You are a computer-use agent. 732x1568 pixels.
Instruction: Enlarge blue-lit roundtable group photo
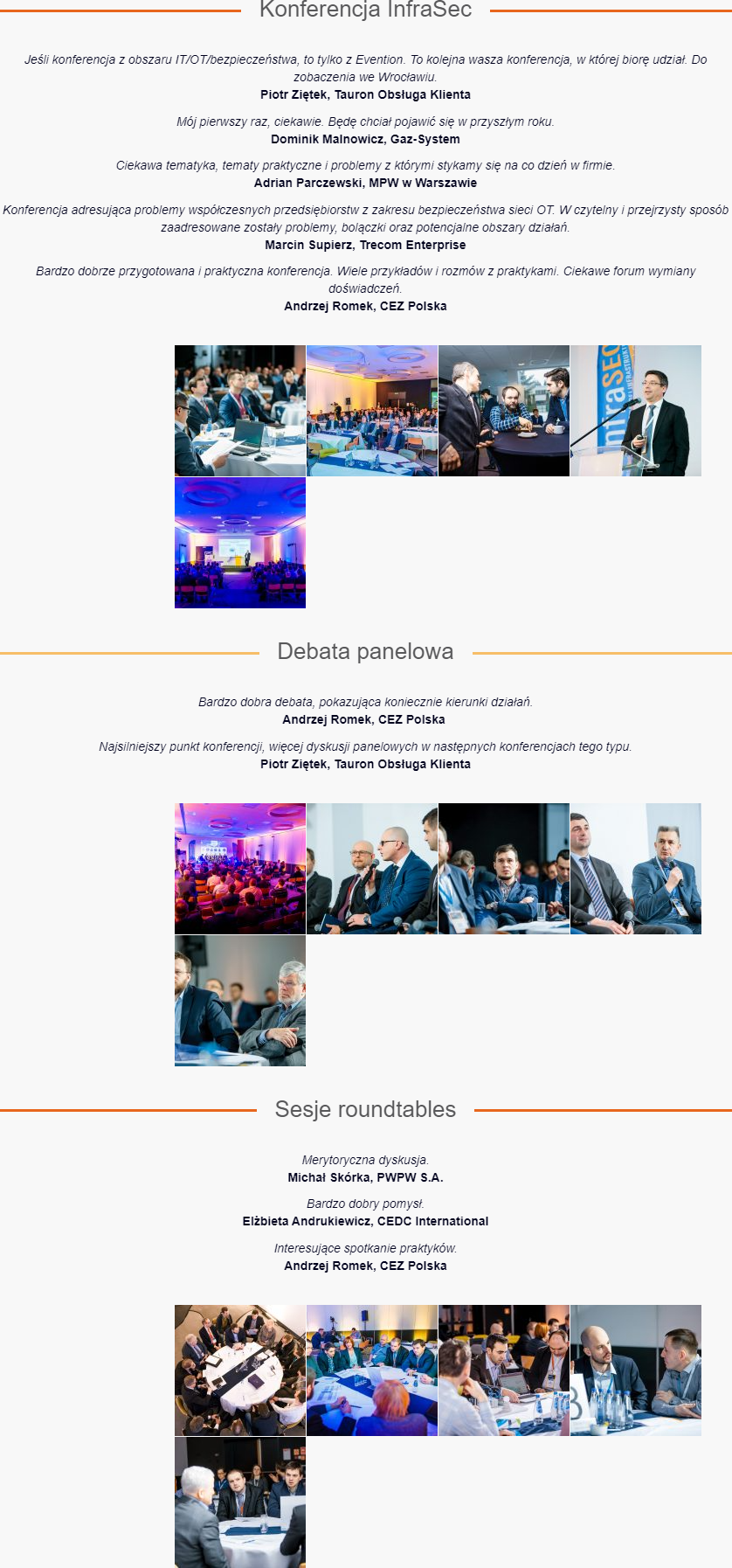372,1370
